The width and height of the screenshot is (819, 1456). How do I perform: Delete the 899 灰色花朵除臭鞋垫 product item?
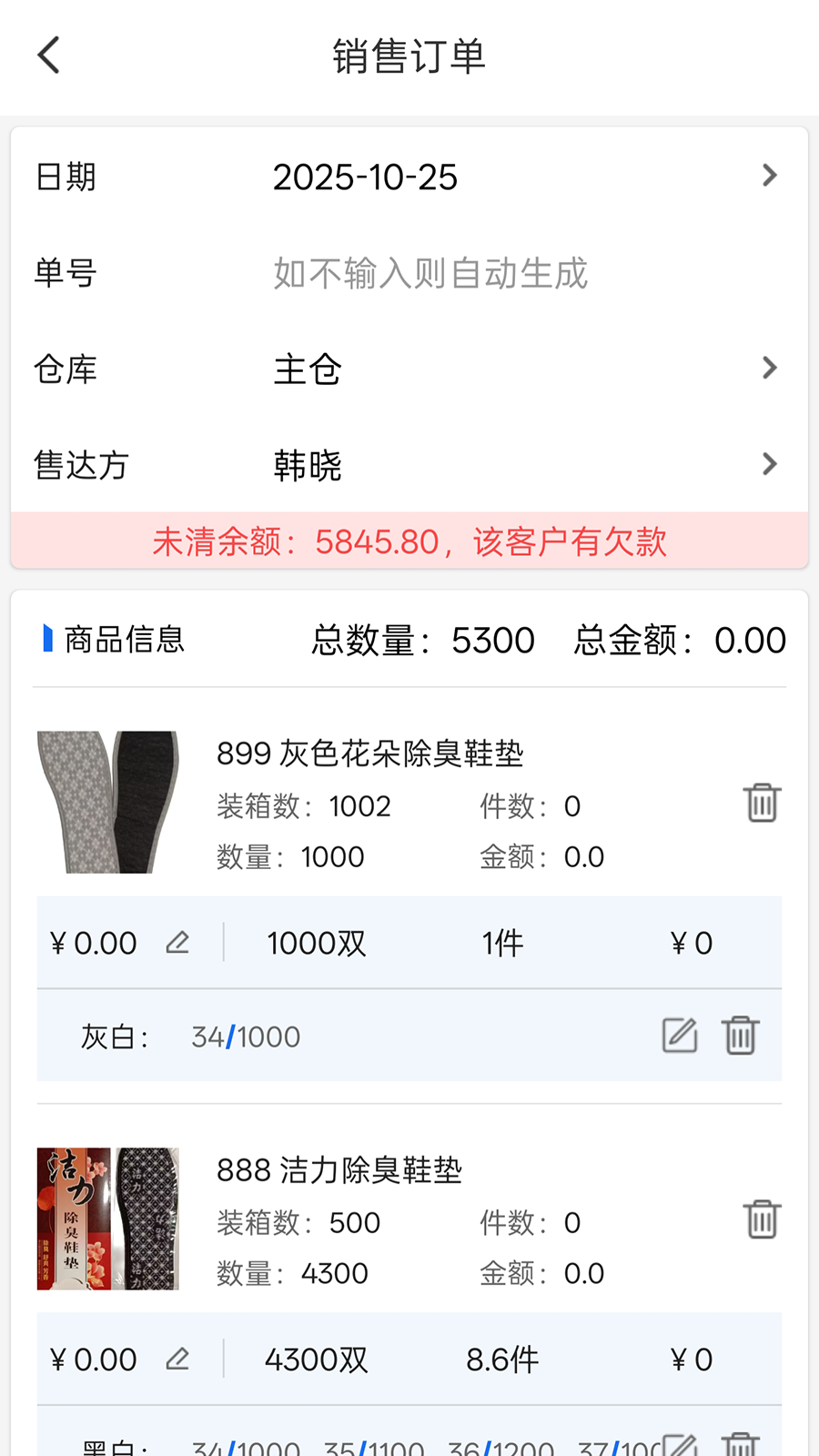coord(762,803)
